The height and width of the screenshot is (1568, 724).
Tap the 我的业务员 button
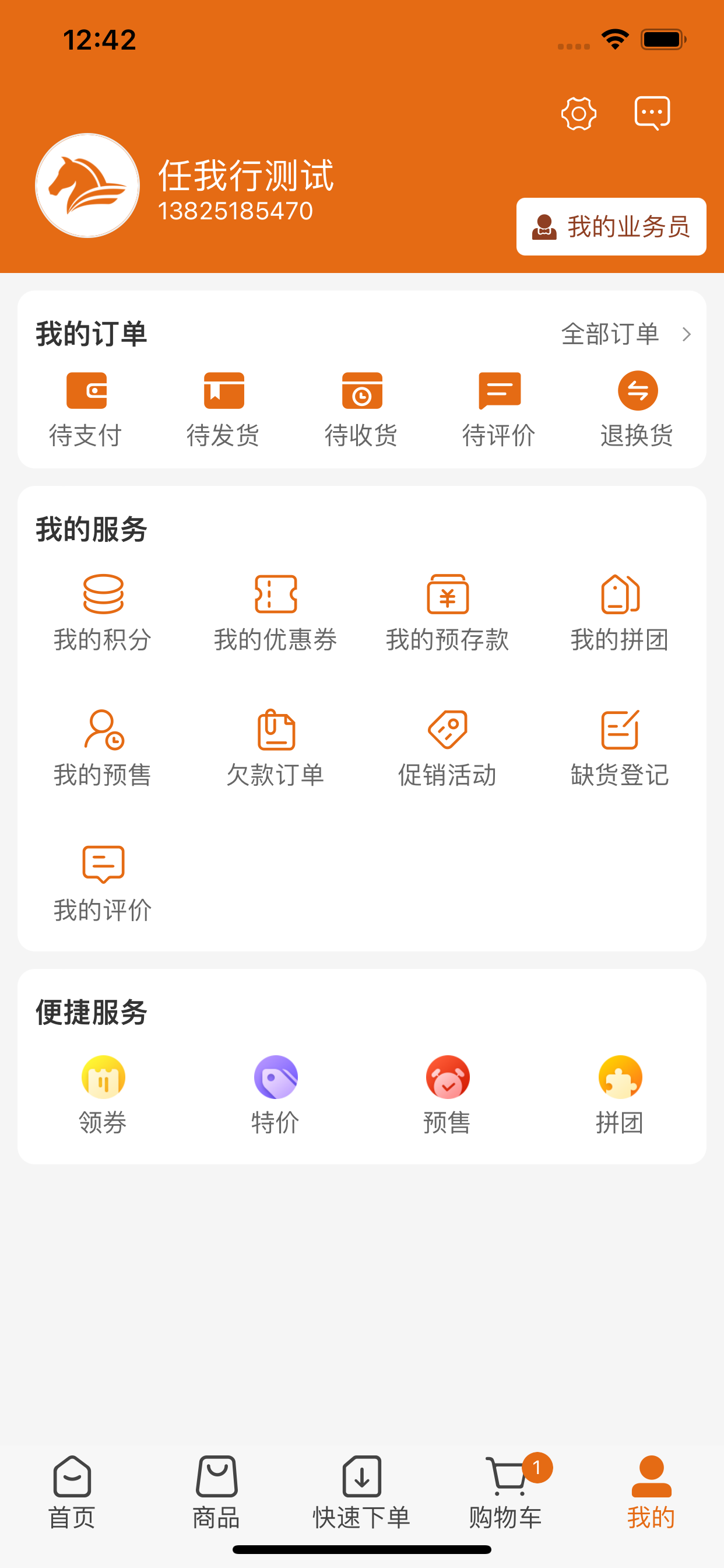pyautogui.click(x=611, y=226)
